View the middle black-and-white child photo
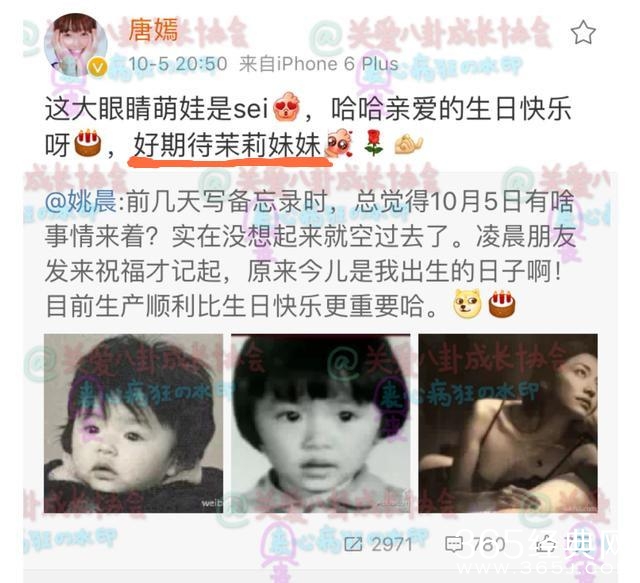 (x=320, y=423)
